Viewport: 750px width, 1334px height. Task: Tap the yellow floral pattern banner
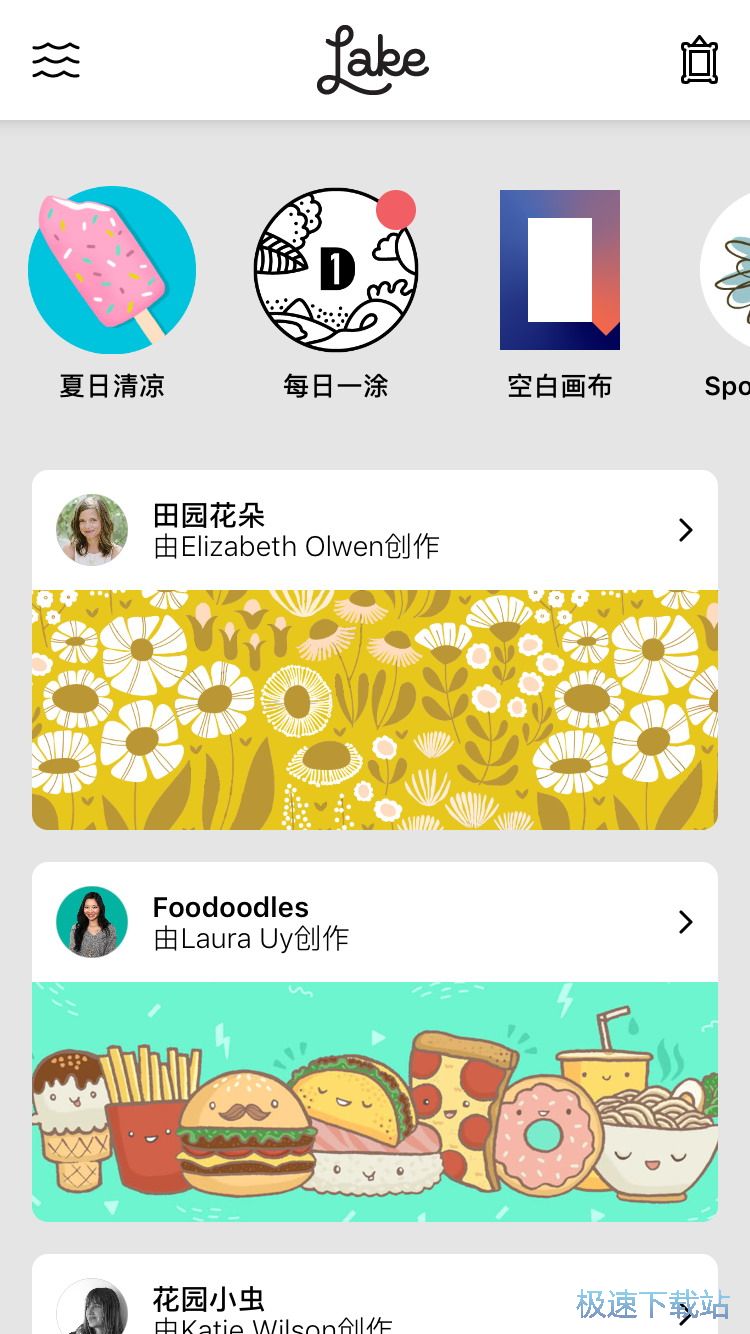tap(375, 710)
